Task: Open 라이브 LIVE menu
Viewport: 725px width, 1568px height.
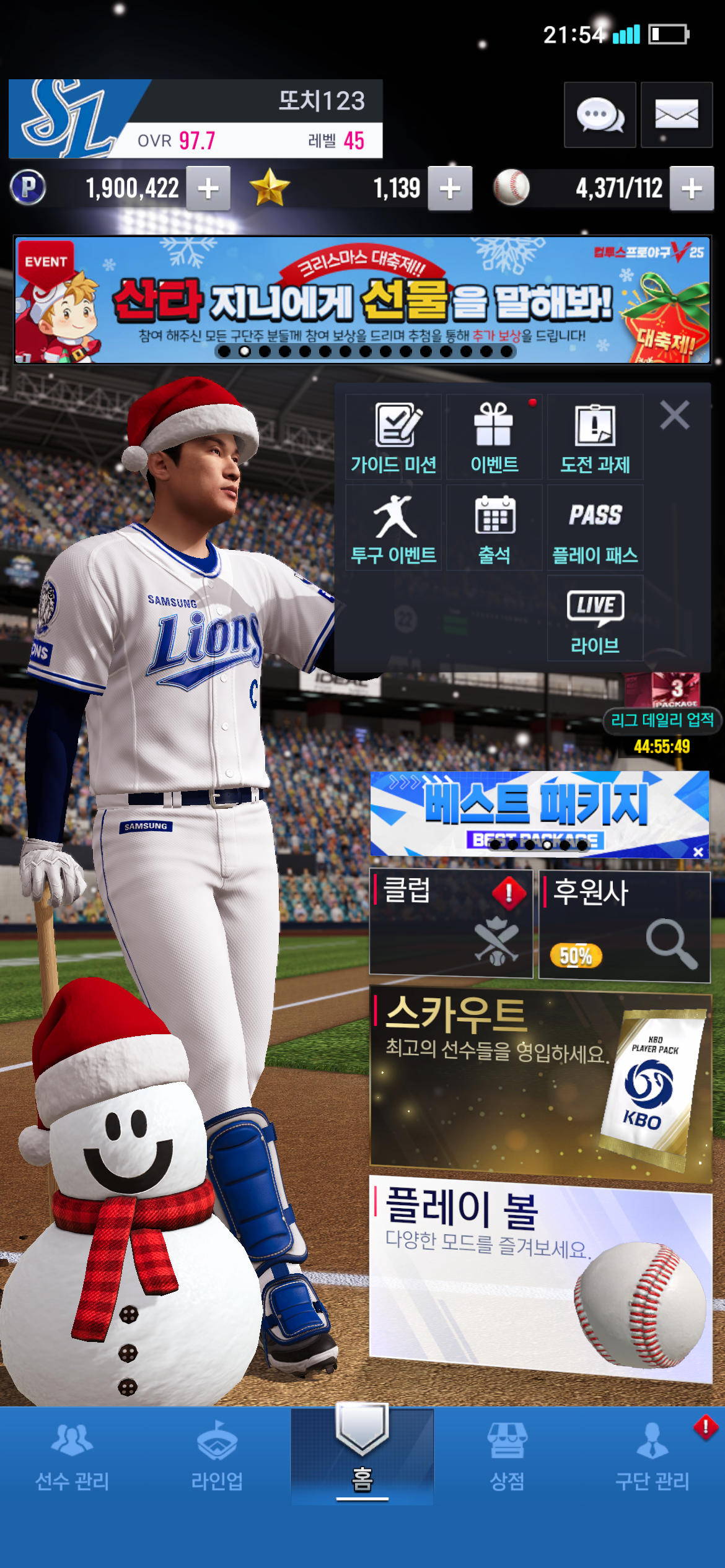Action: pyautogui.click(x=595, y=618)
